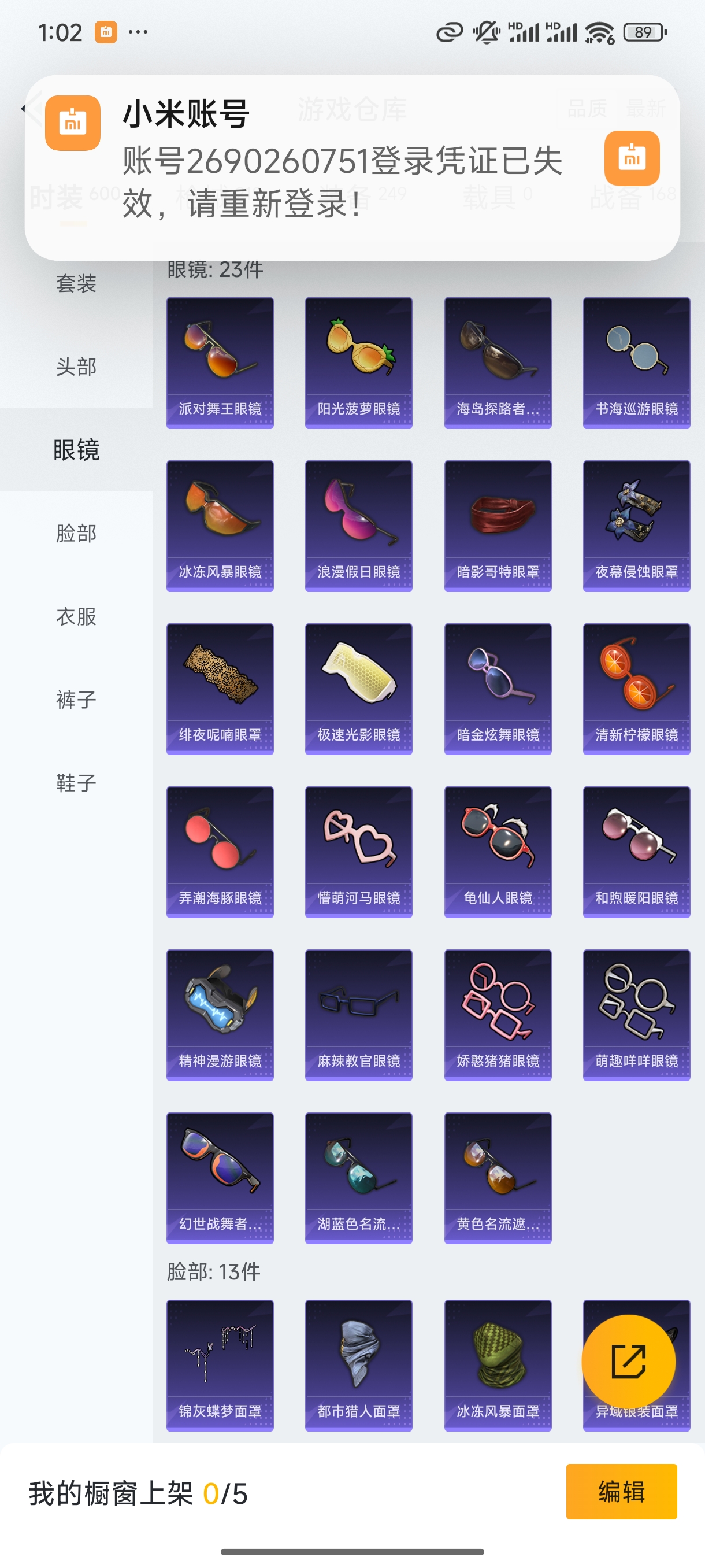This screenshot has height=1568, width=705.
Task: Tap the Wi-Fi icon in the status bar
Action: pyautogui.click(x=599, y=32)
